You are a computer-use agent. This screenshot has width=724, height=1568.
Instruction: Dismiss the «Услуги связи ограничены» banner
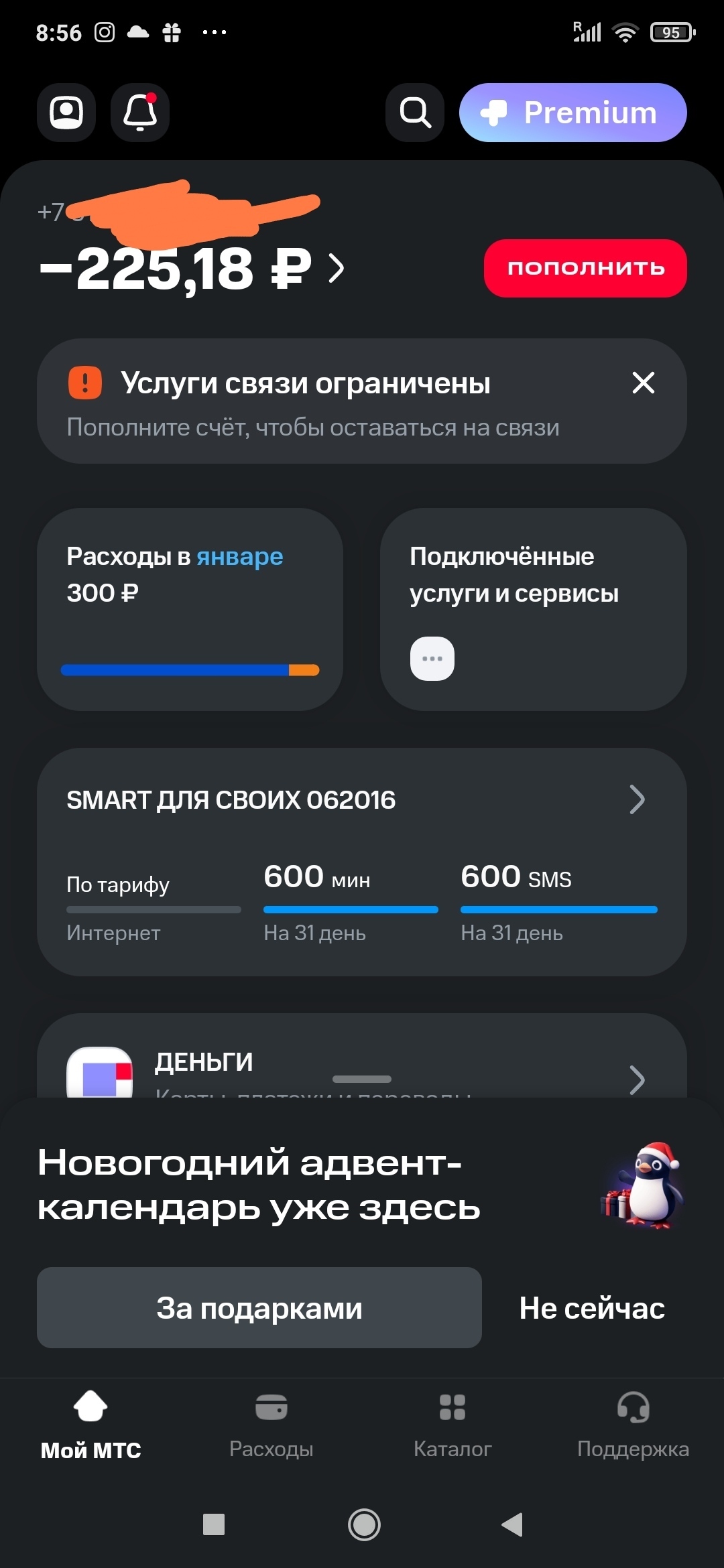(643, 383)
